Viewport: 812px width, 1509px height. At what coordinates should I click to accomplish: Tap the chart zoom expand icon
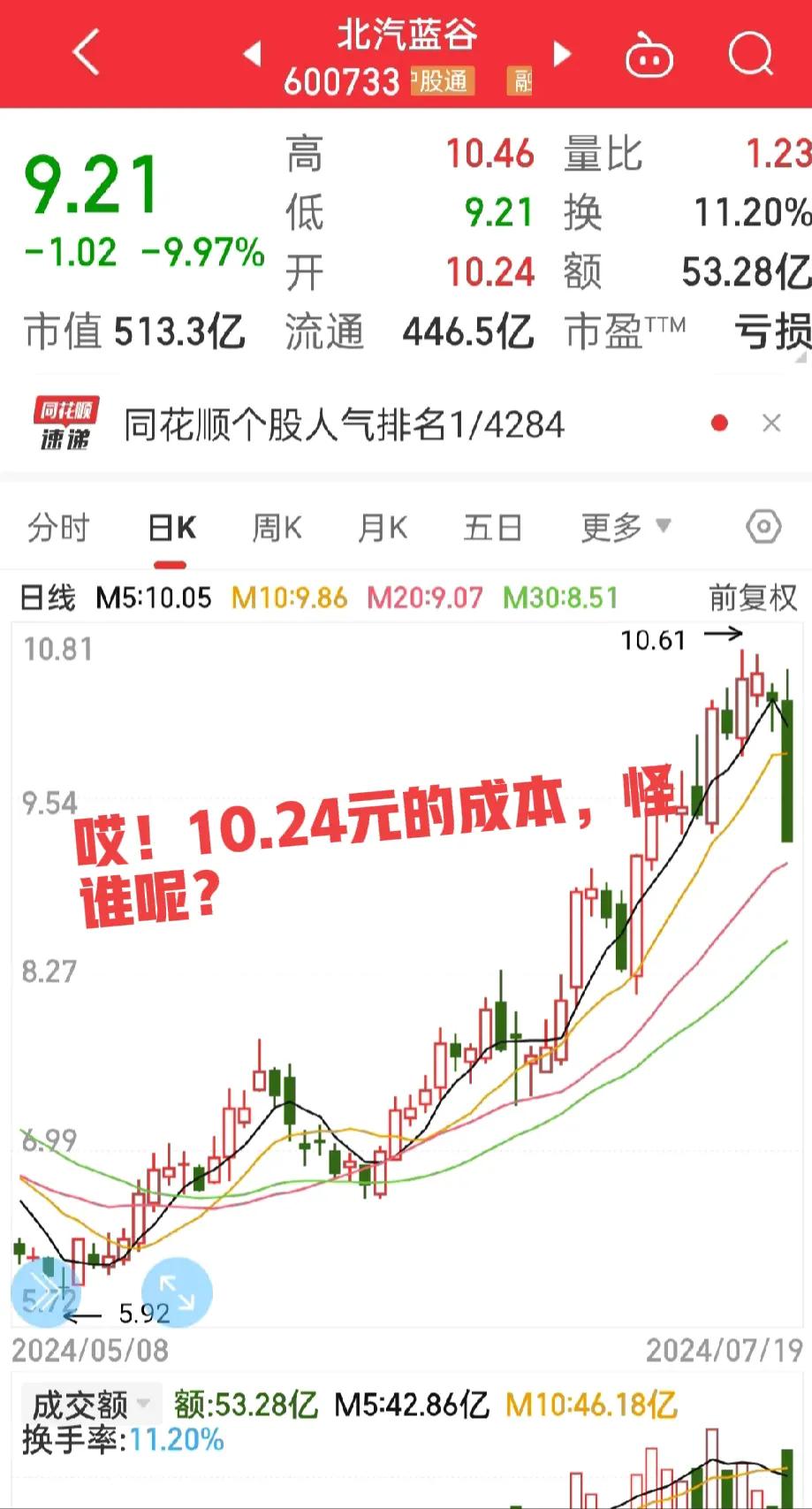tap(176, 1292)
